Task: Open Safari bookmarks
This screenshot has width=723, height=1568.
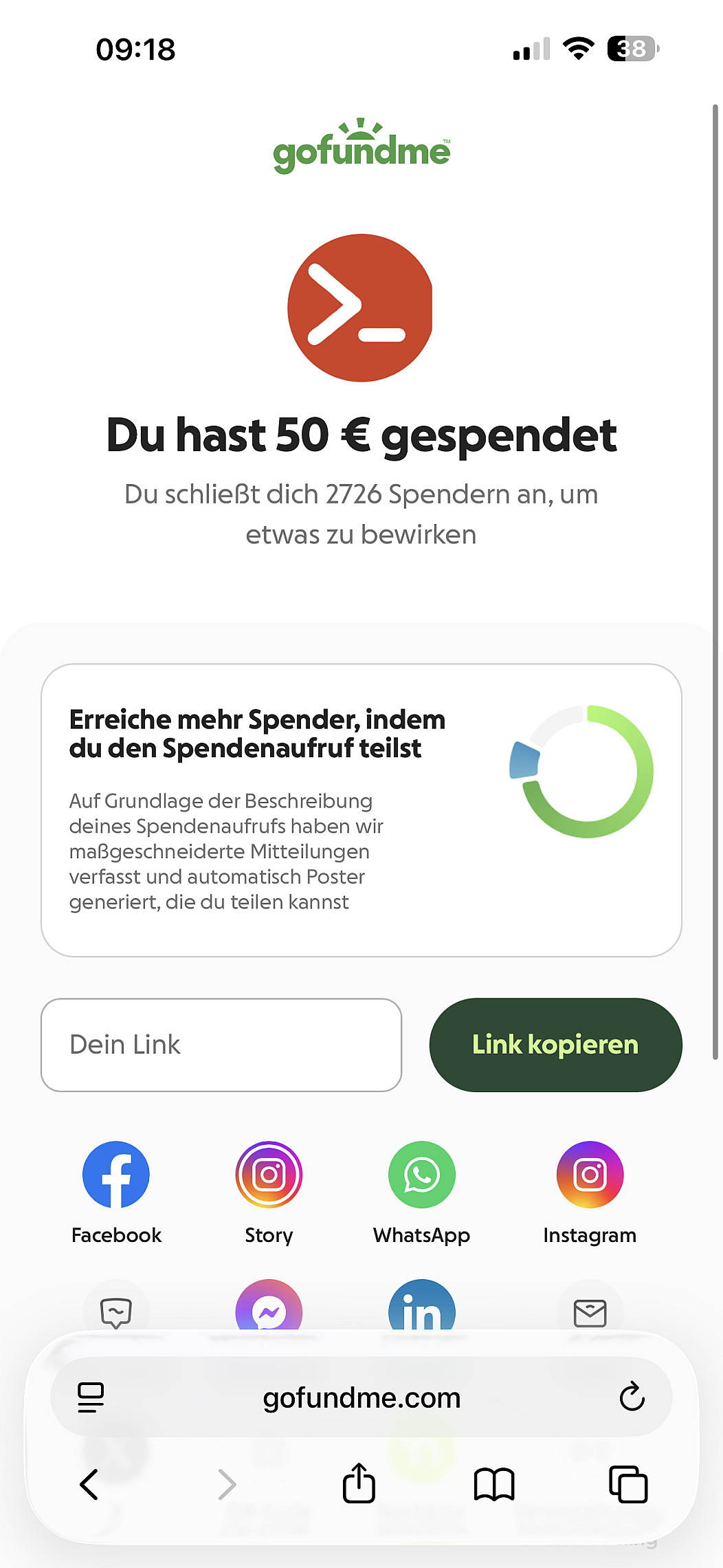Action: [494, 1484]
